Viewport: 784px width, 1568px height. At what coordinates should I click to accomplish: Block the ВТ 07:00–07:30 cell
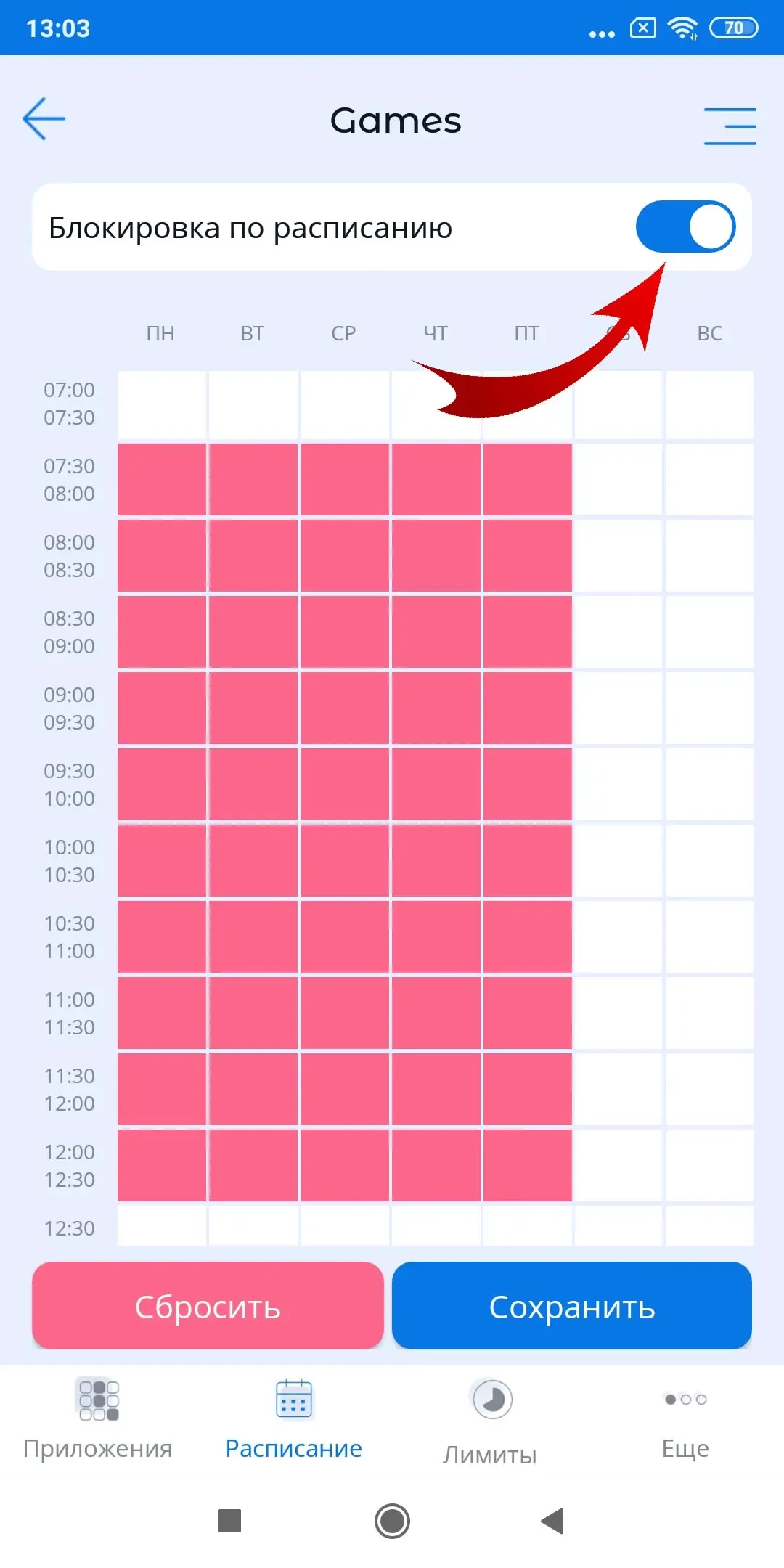[253, 404]
